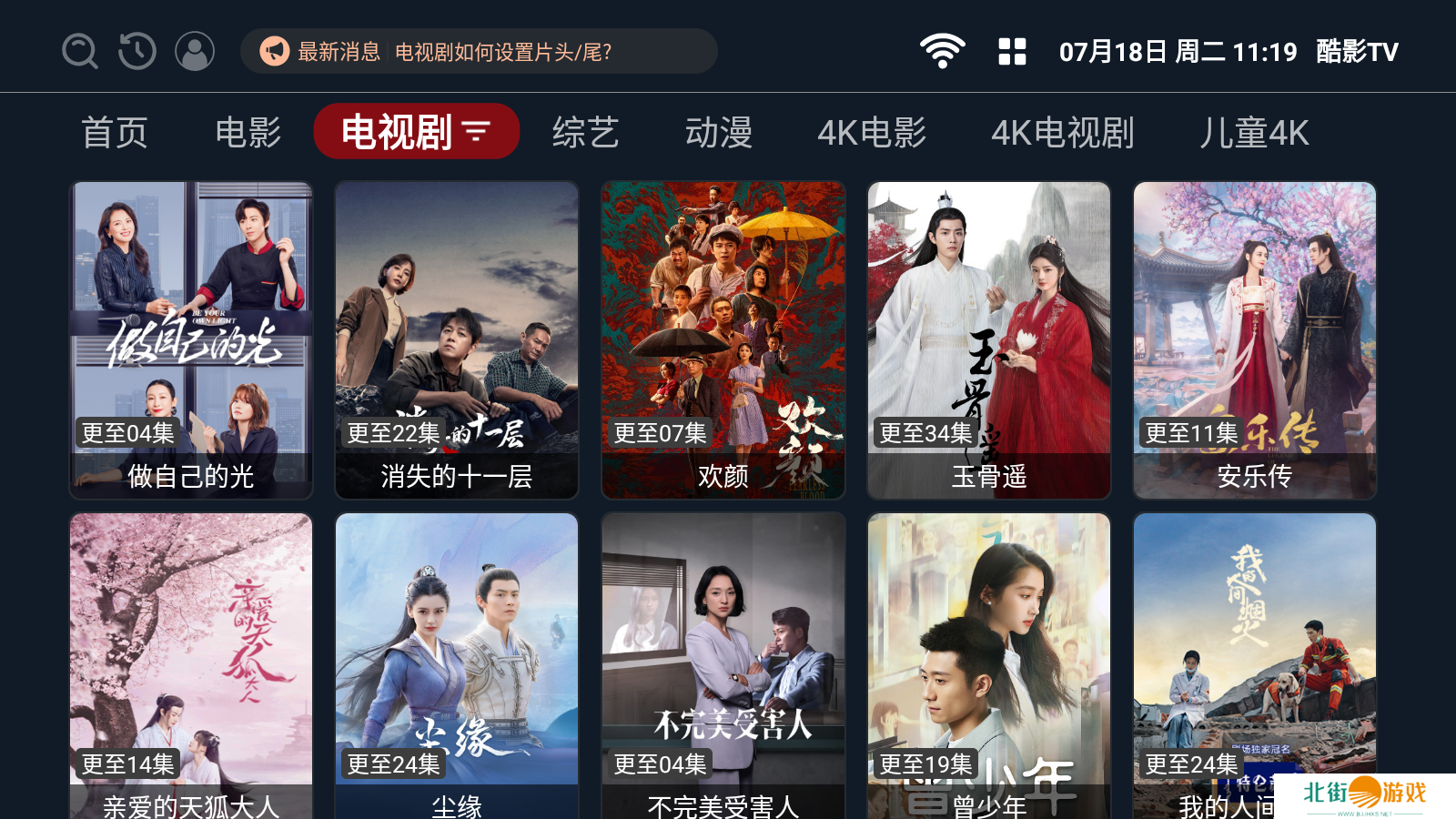Switch to the 综艺 tab
Screen dimensions: 1456x819
pyautogui.click(x=585, y=133)
